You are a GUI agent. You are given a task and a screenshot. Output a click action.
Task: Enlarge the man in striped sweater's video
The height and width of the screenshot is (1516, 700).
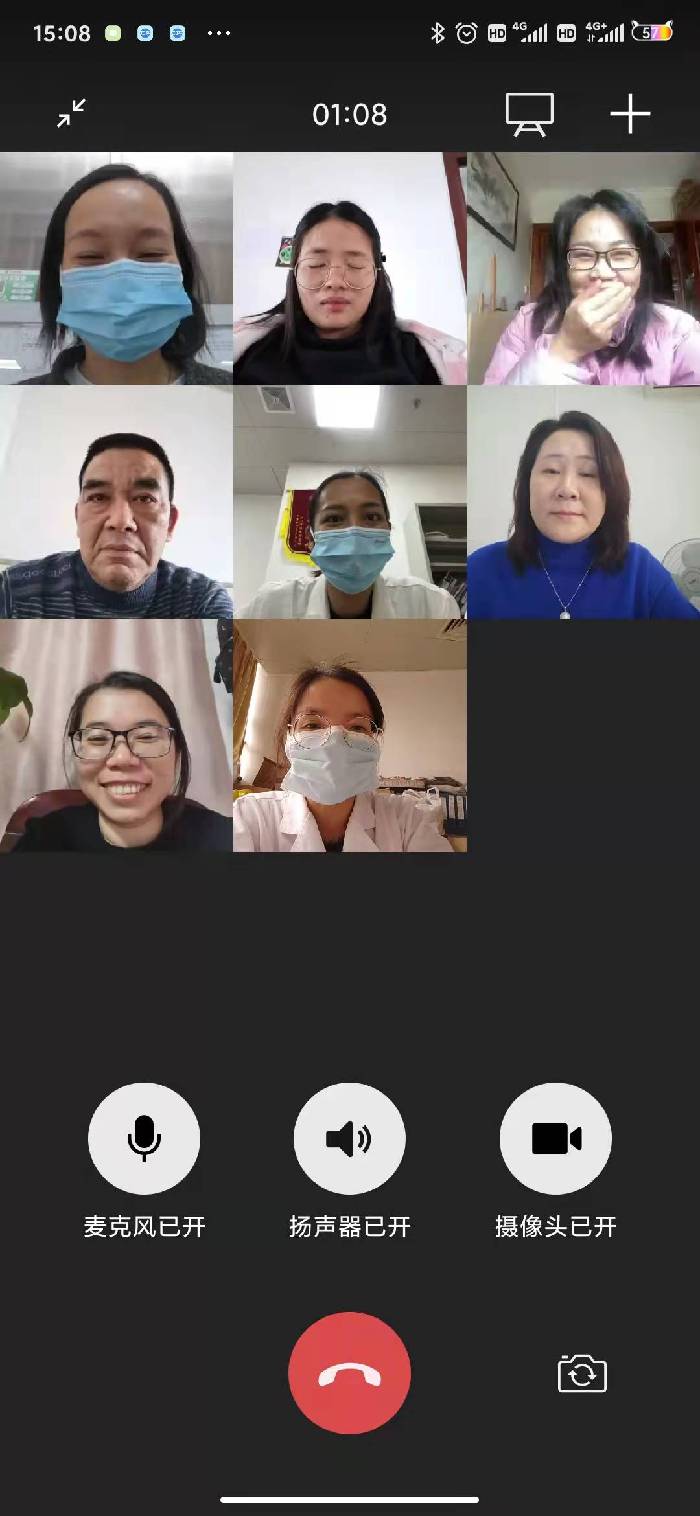pos(116,502)
